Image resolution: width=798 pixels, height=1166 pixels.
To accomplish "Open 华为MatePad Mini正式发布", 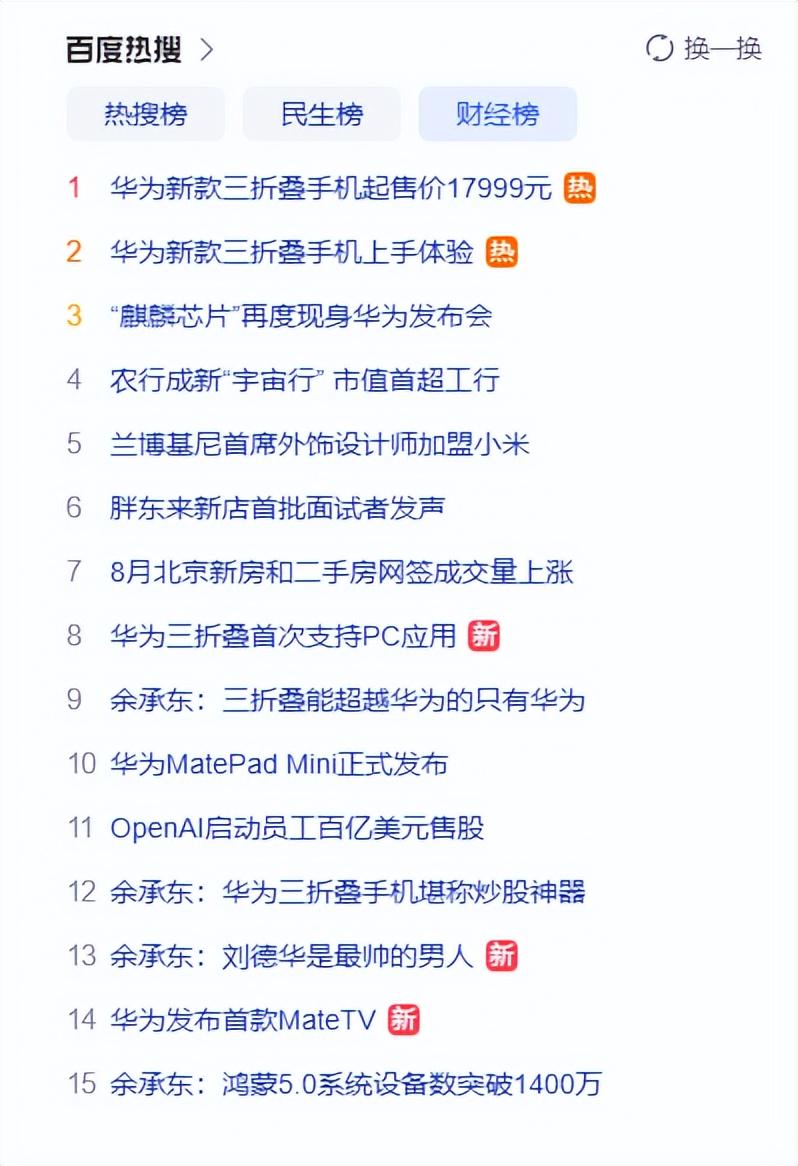I will pos(278,764).
